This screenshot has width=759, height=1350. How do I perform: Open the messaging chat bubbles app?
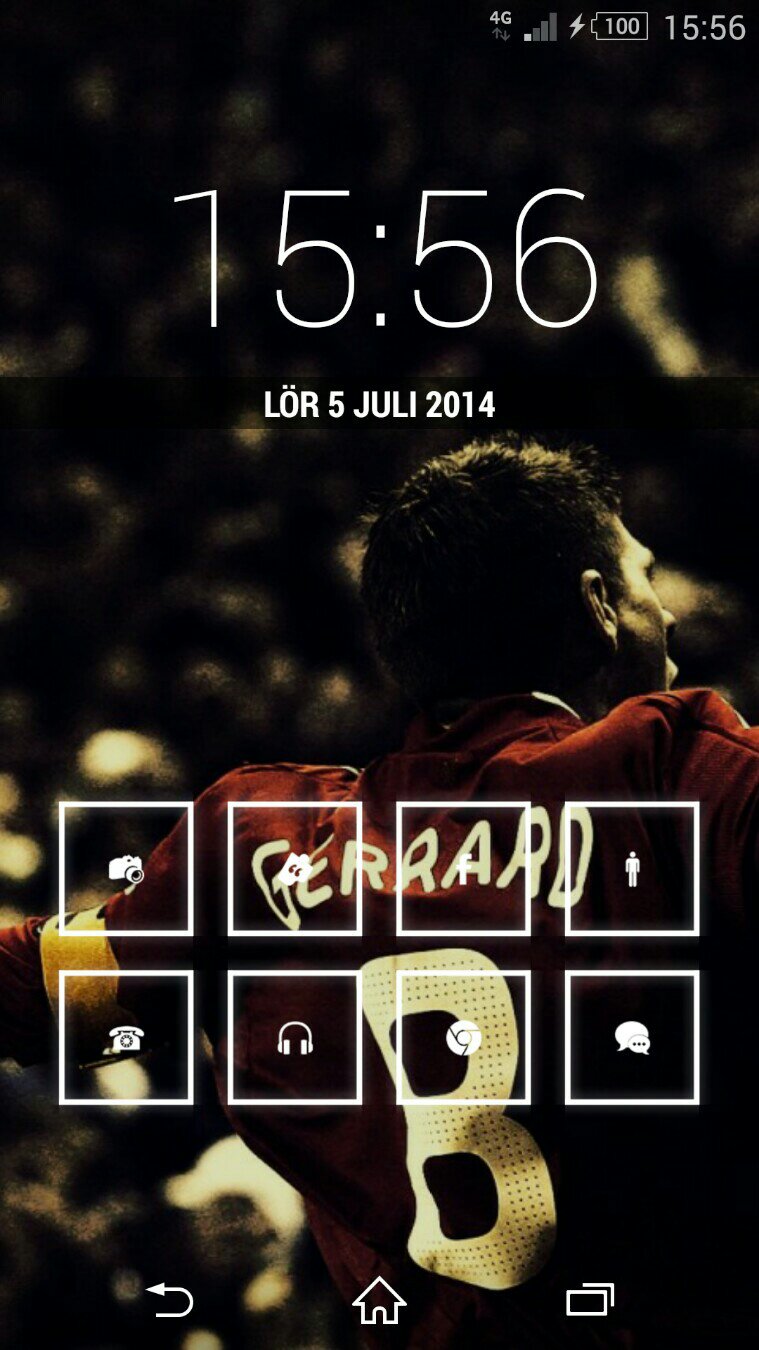click(632, 1038)
